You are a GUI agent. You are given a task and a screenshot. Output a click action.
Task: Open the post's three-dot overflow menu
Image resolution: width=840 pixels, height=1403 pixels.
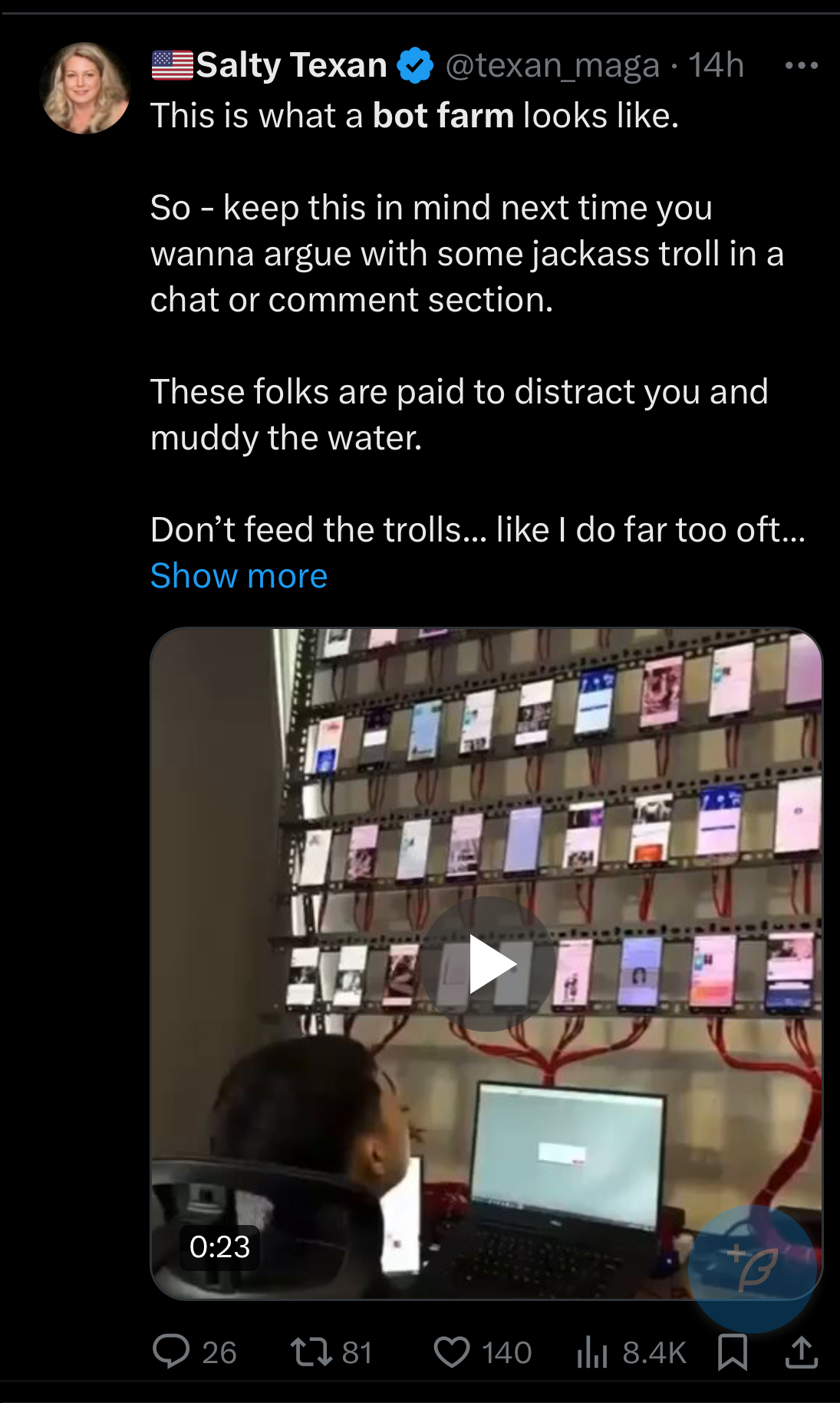(x=802, y=66)
